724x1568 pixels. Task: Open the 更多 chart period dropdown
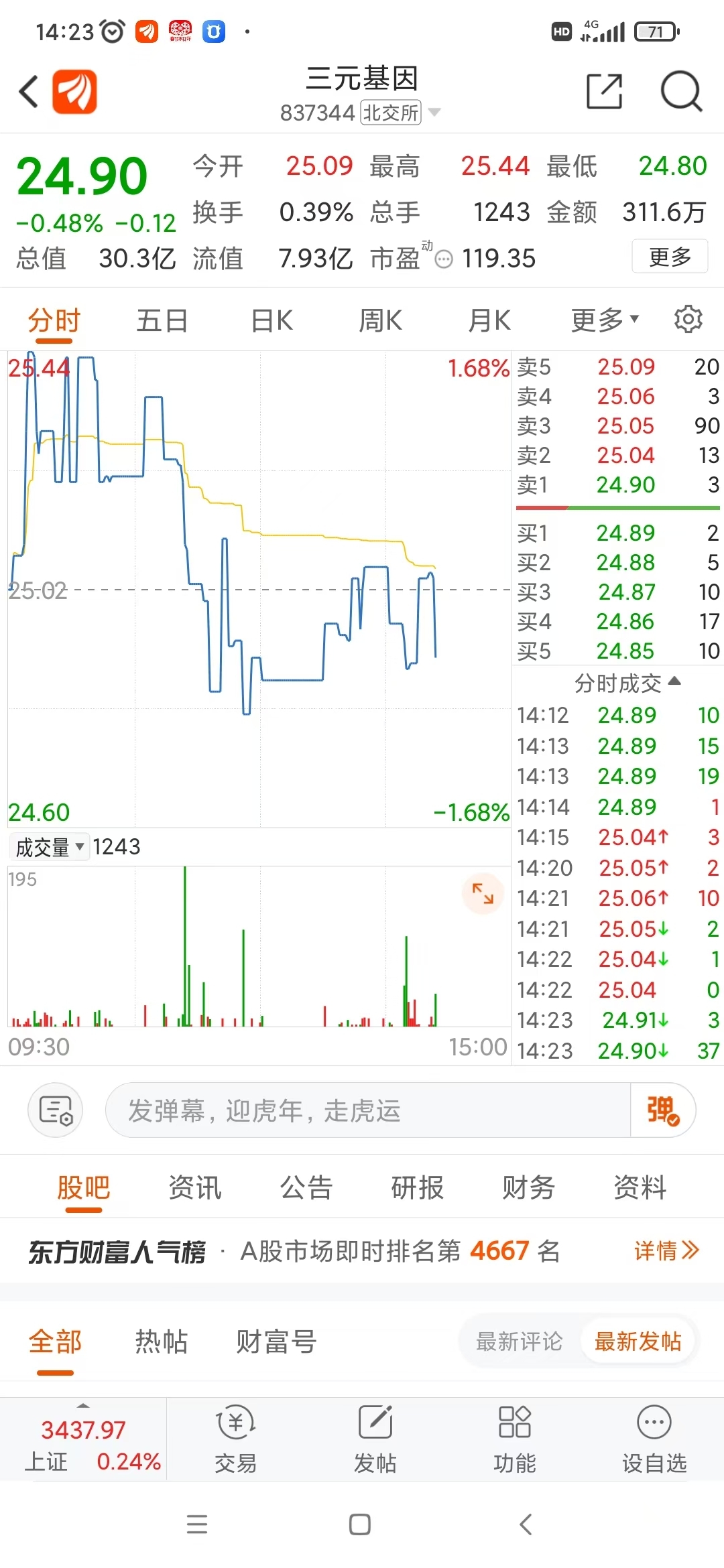point(604,321)
